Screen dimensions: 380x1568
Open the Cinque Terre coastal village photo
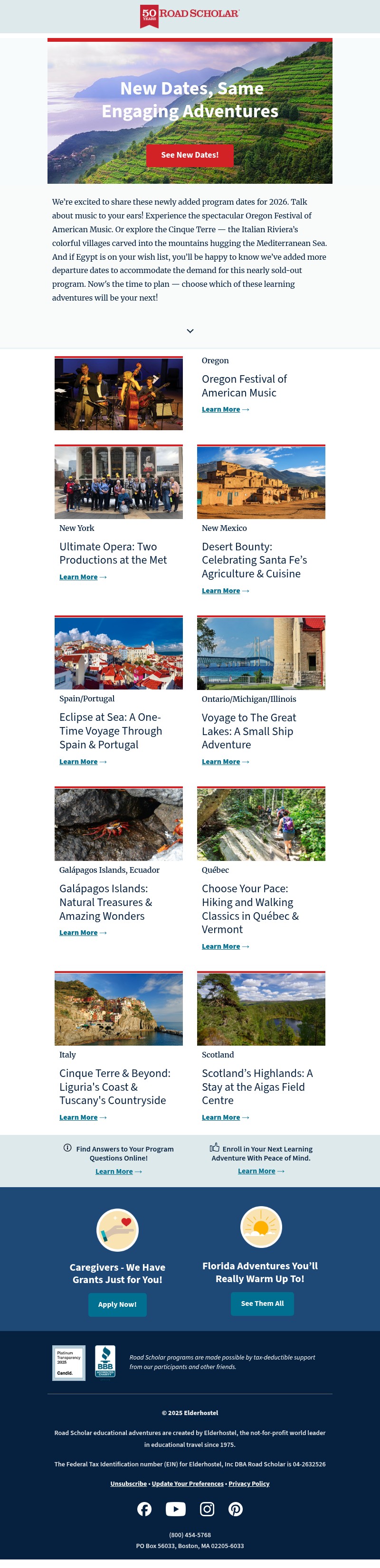[119, 1009]
